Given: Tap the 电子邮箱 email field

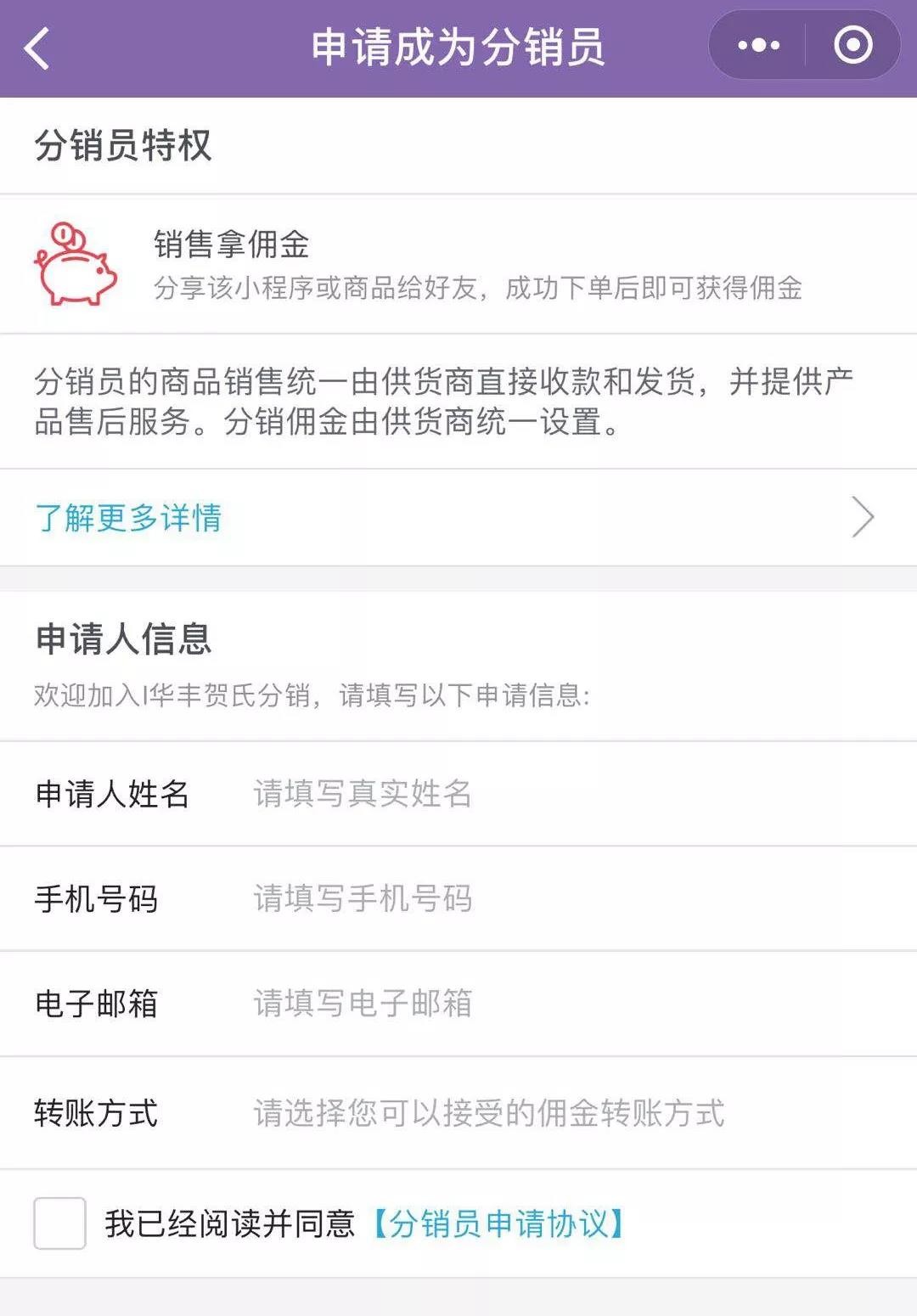Looking at the screenshot, I should pos(509,1004).
